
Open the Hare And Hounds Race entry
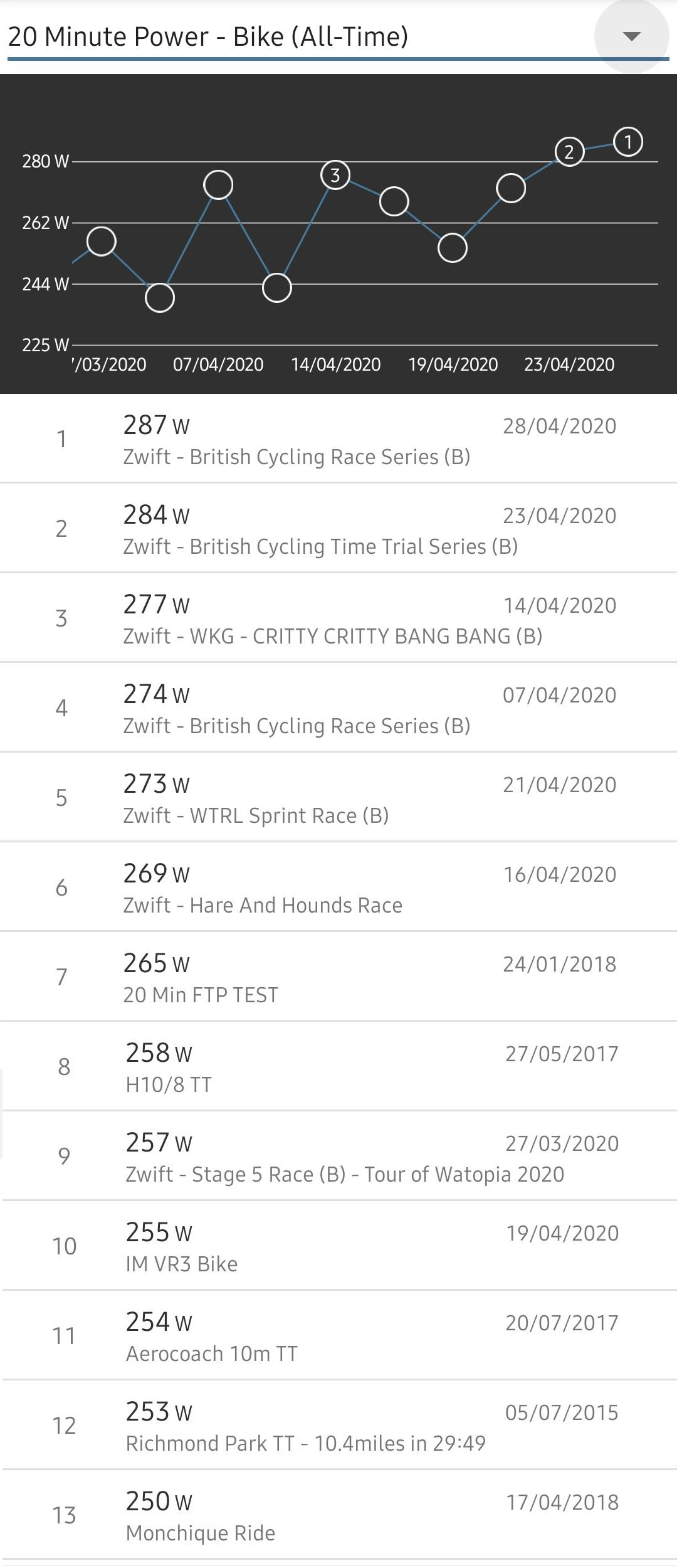click(x=338, y=887)
